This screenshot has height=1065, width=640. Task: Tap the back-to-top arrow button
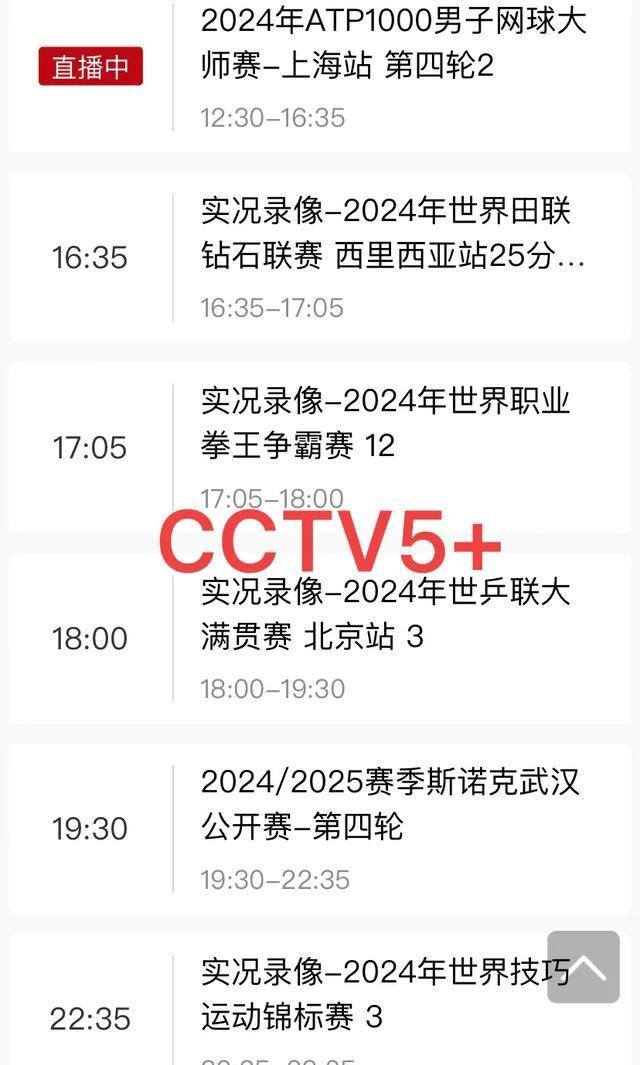point(583,967)
